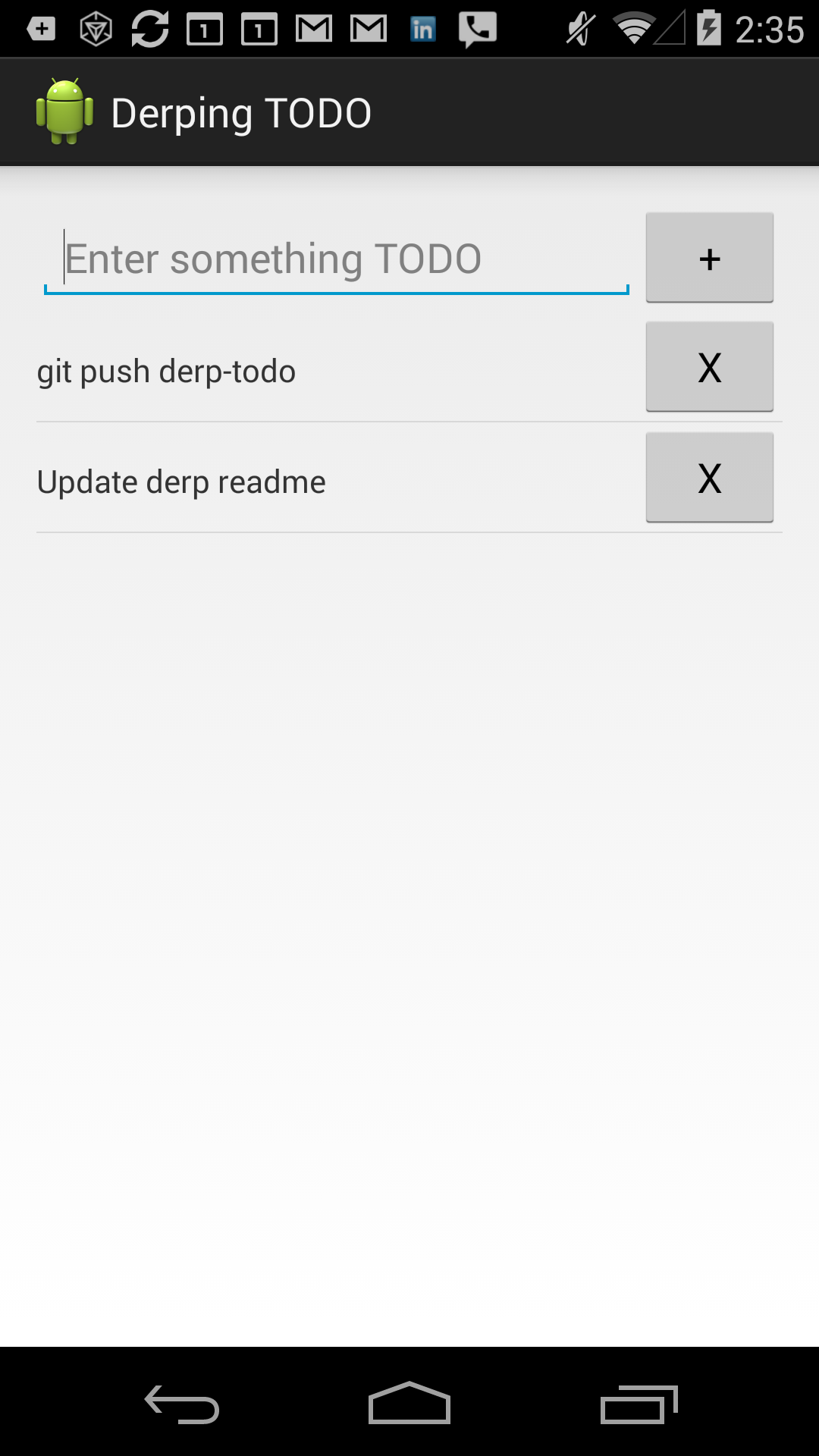Go back using the system back button
This screenshot has width=819, height=1456.
pyautogui.click(x=182, y=1404)
